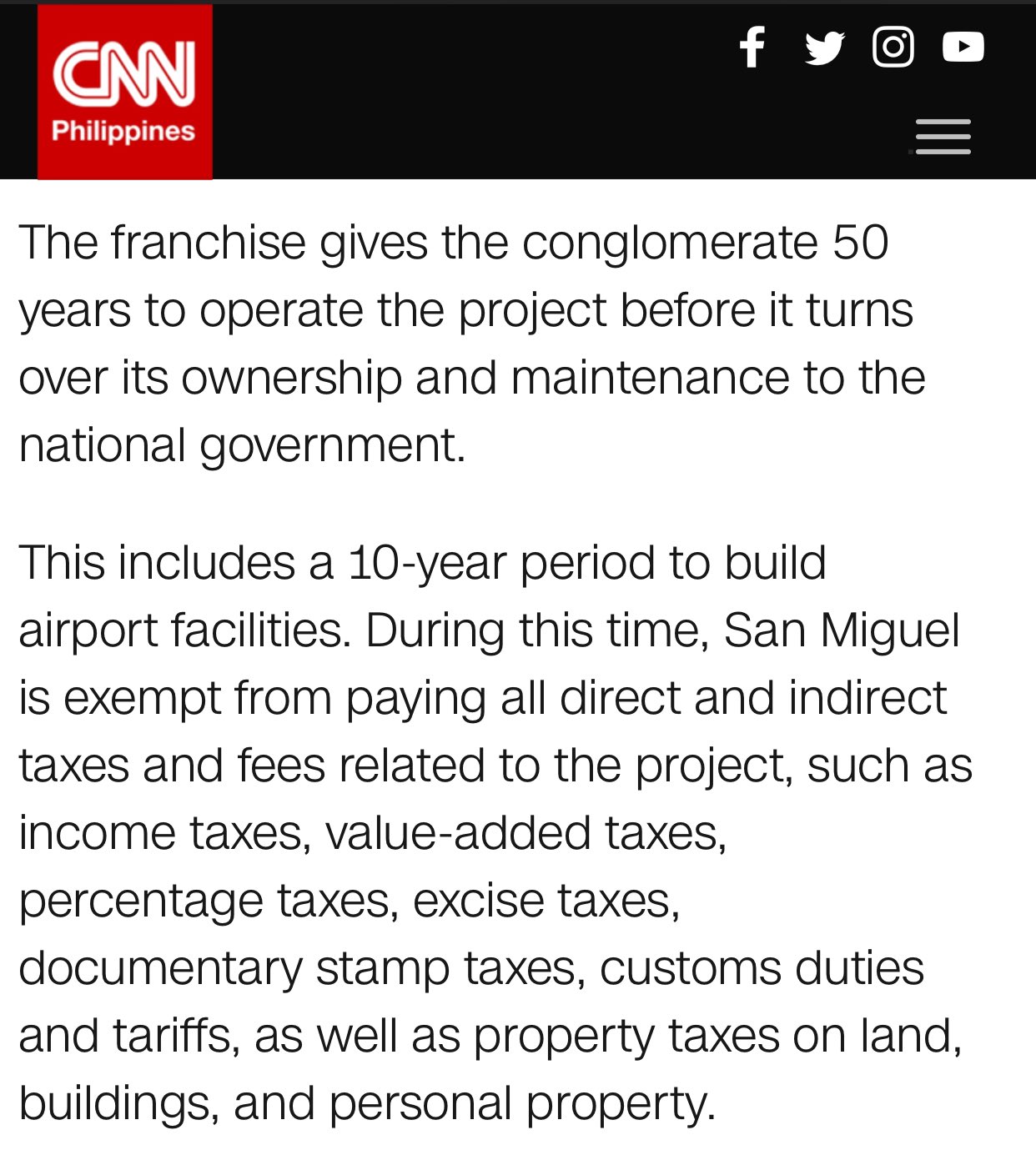Tap the CNN Philippines home logo
1036x1150 pixels.
coord(125,92)
